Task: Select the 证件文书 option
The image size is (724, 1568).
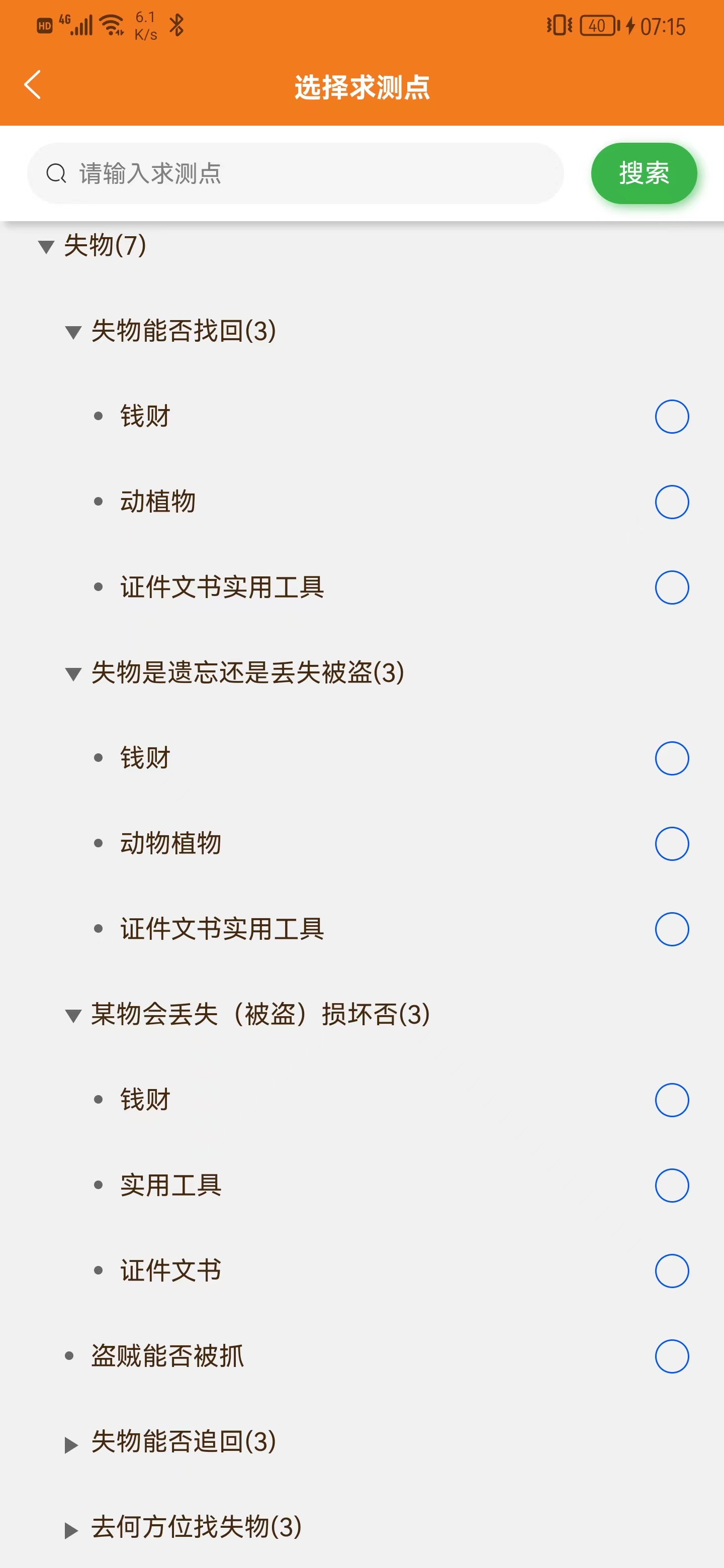Action: (671, 1270)
